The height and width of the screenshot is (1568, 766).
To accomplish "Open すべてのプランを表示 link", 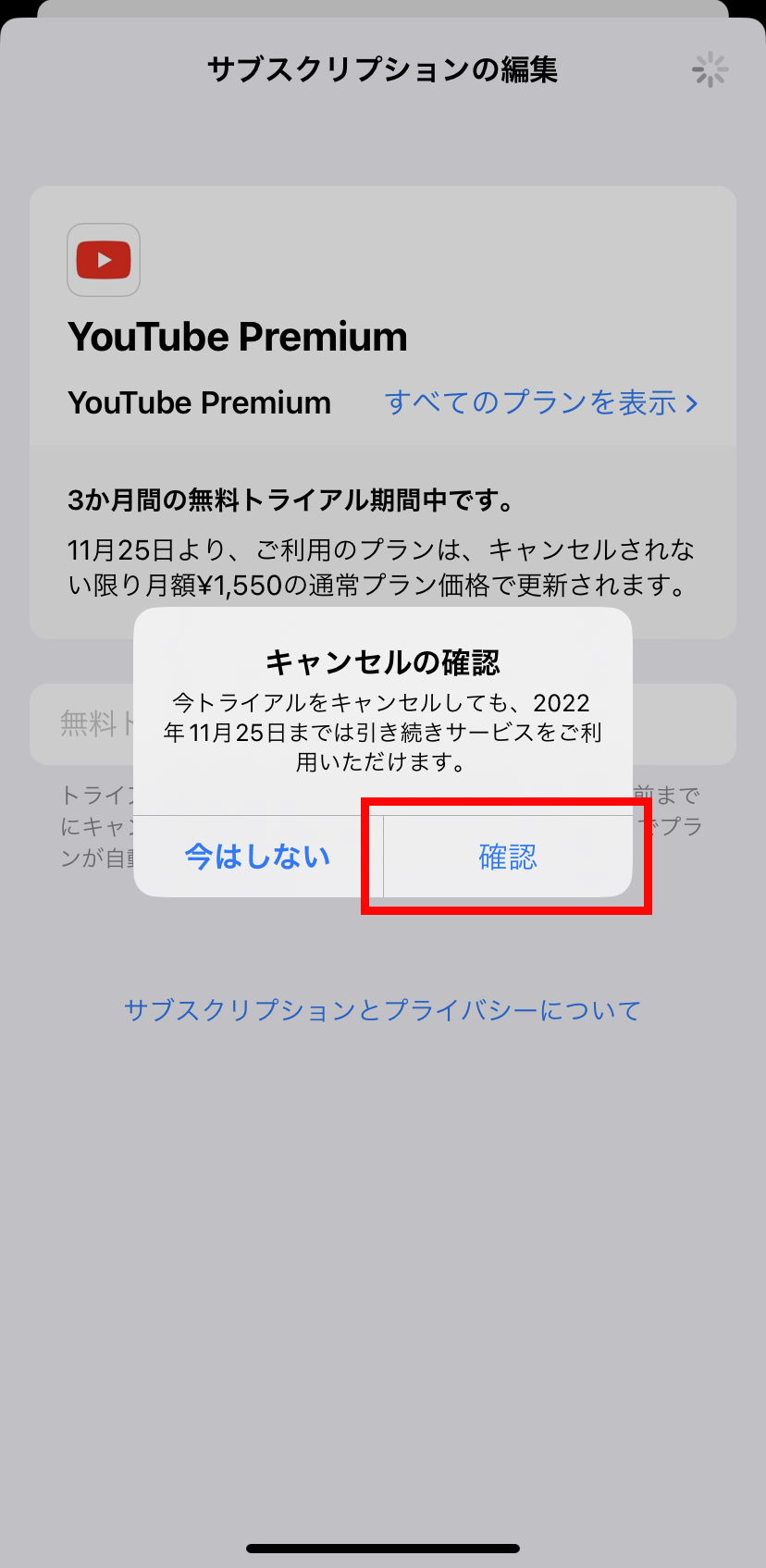I will point(540,402).
